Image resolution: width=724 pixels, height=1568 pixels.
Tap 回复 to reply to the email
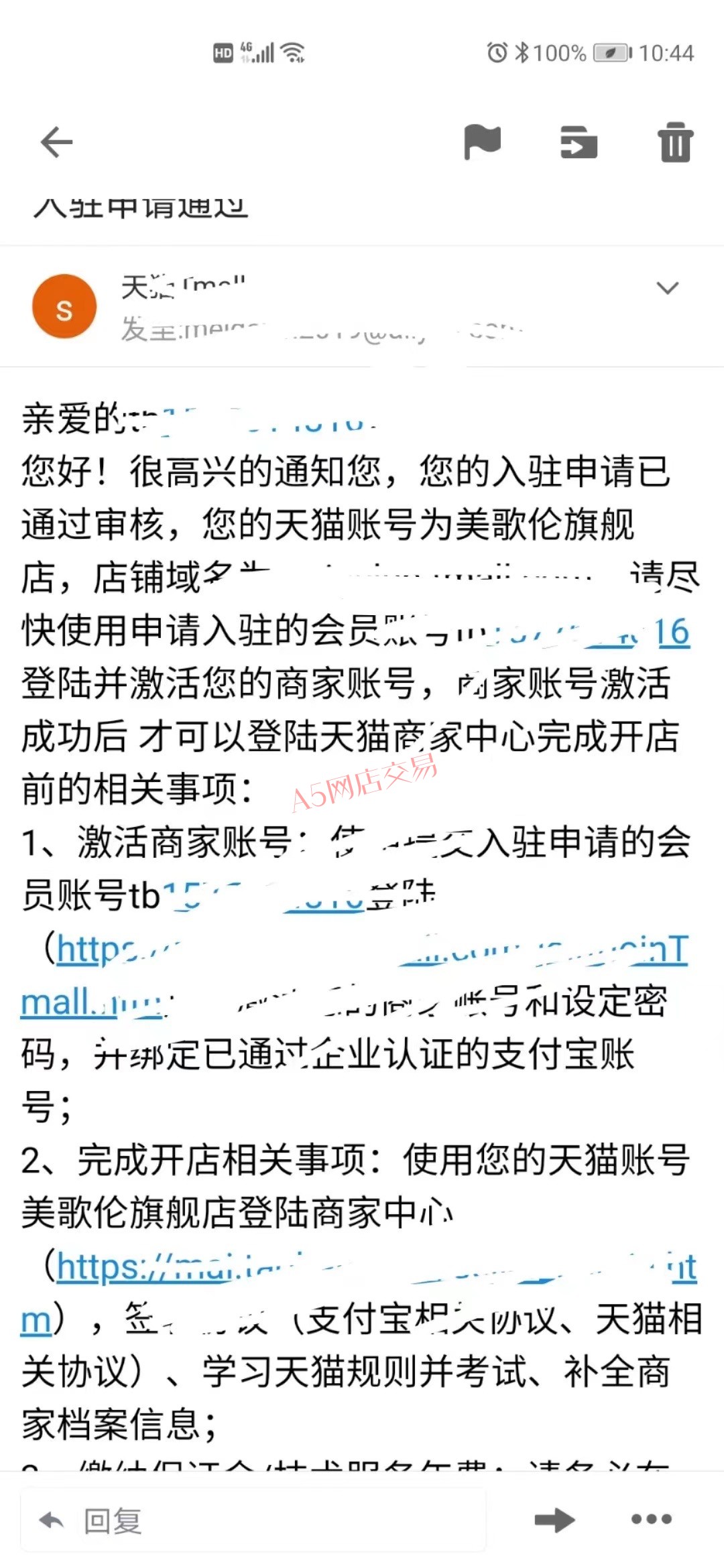click(x=113, y=1520)
